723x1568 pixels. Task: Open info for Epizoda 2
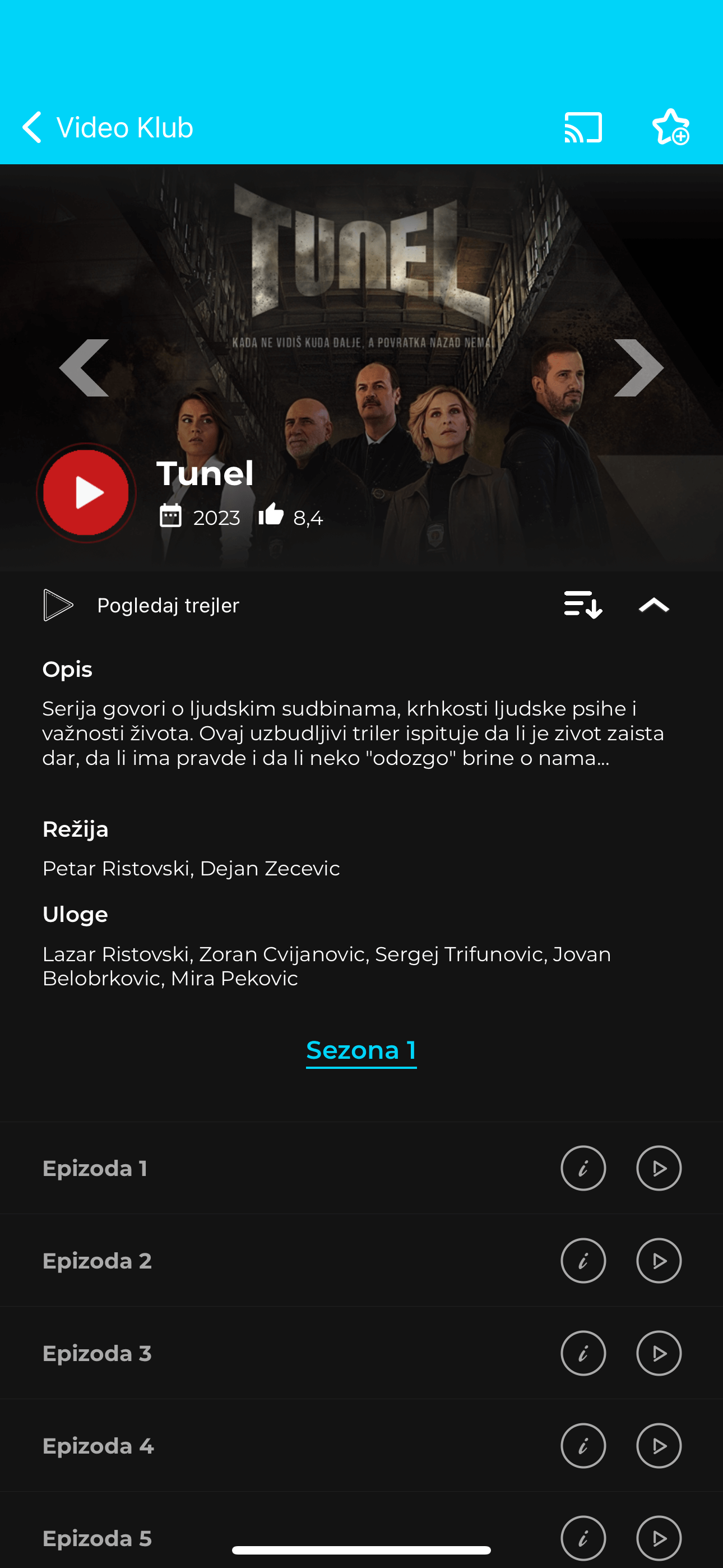[x=583, y=1261]
